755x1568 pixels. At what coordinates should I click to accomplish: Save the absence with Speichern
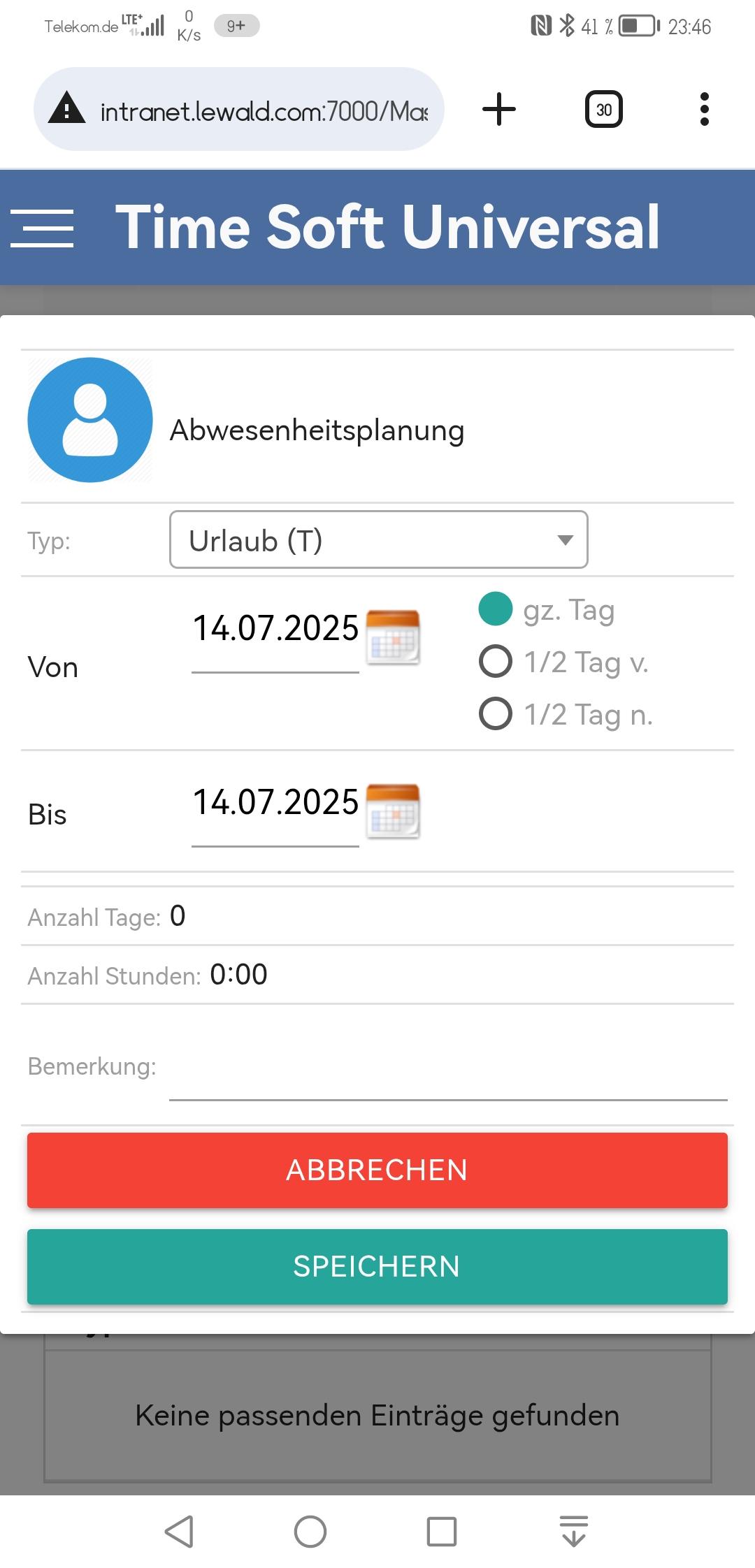coord(377,1266)
